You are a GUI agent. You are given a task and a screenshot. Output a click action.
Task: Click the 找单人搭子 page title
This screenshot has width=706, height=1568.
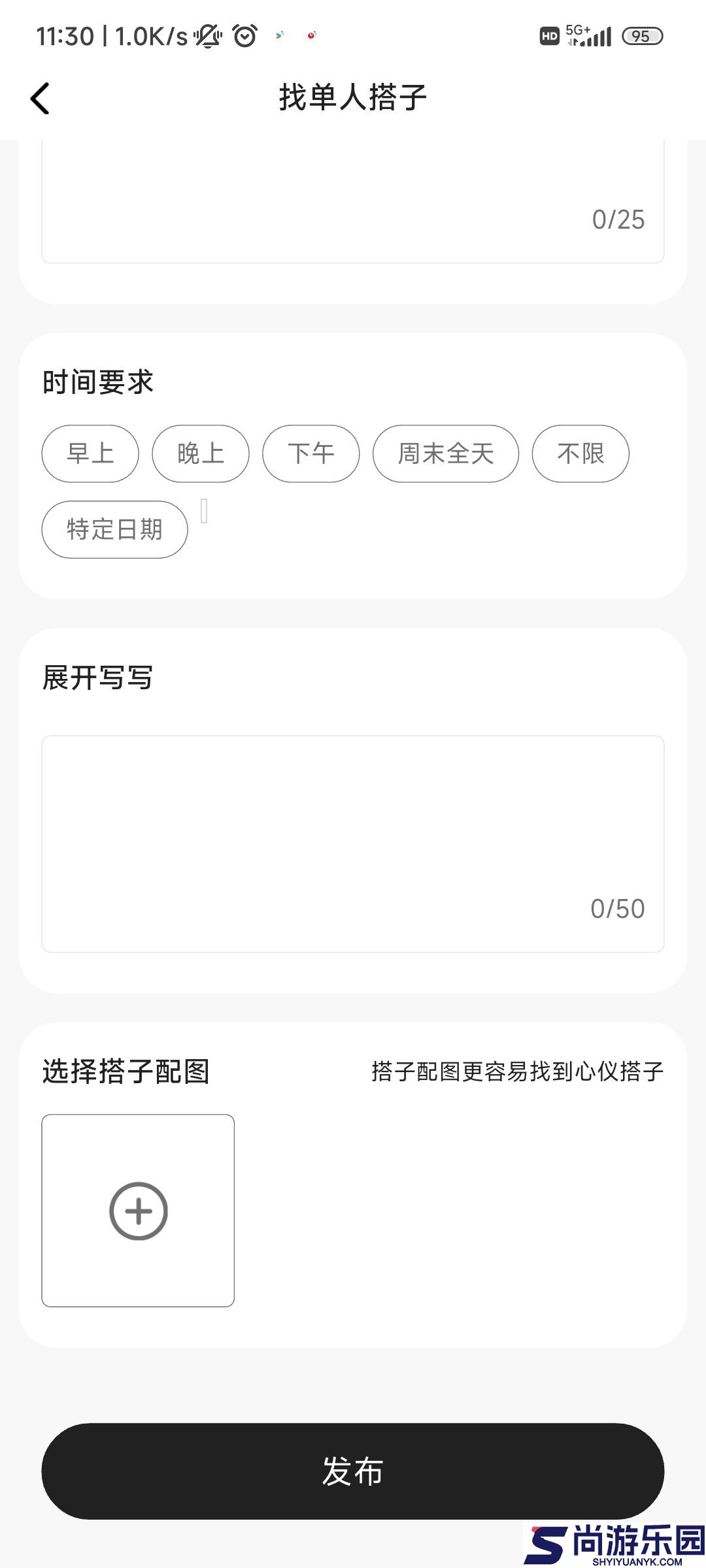(x=353, y=97)
